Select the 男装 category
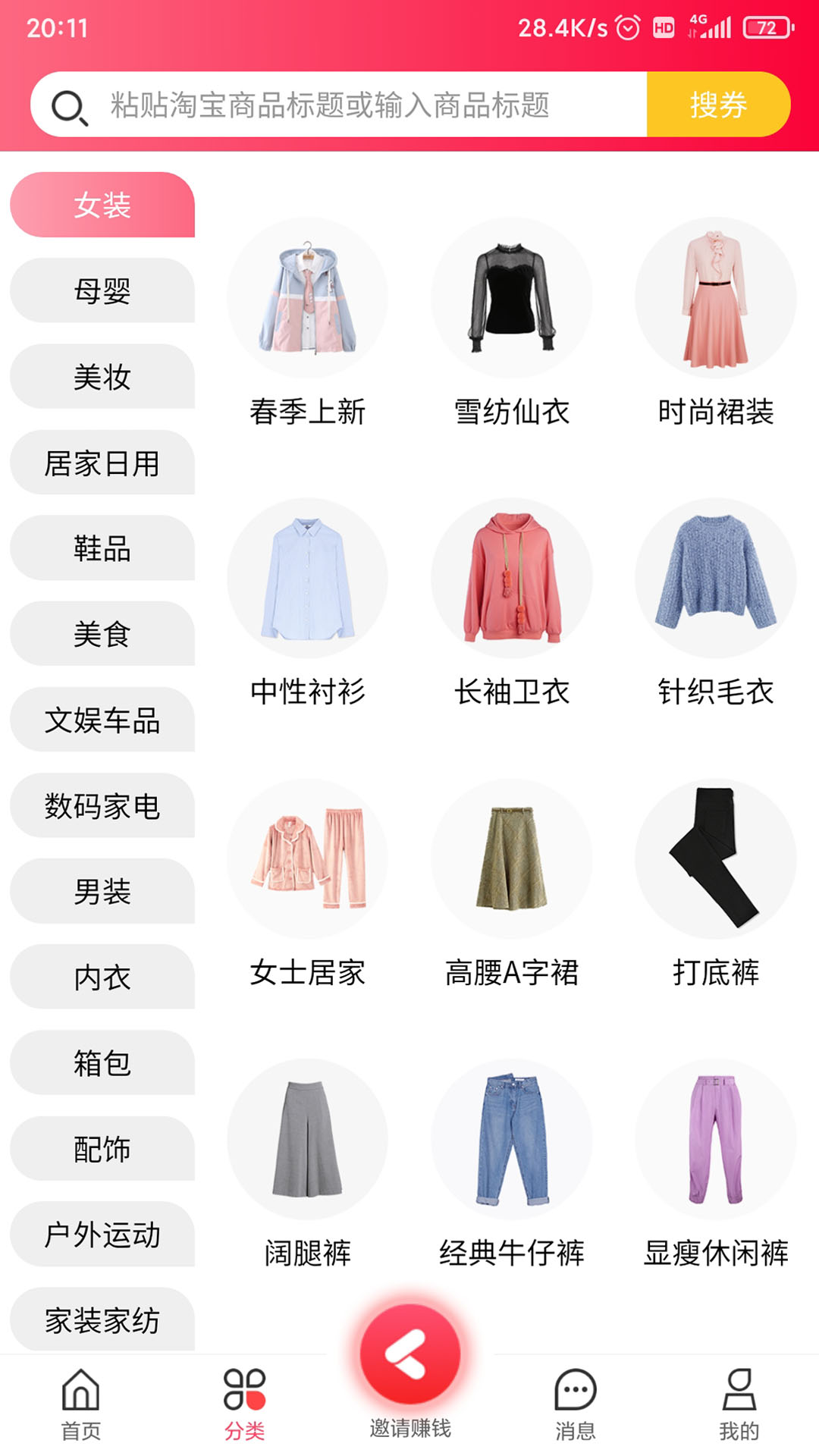819x1456 pixels. [102, 891]
